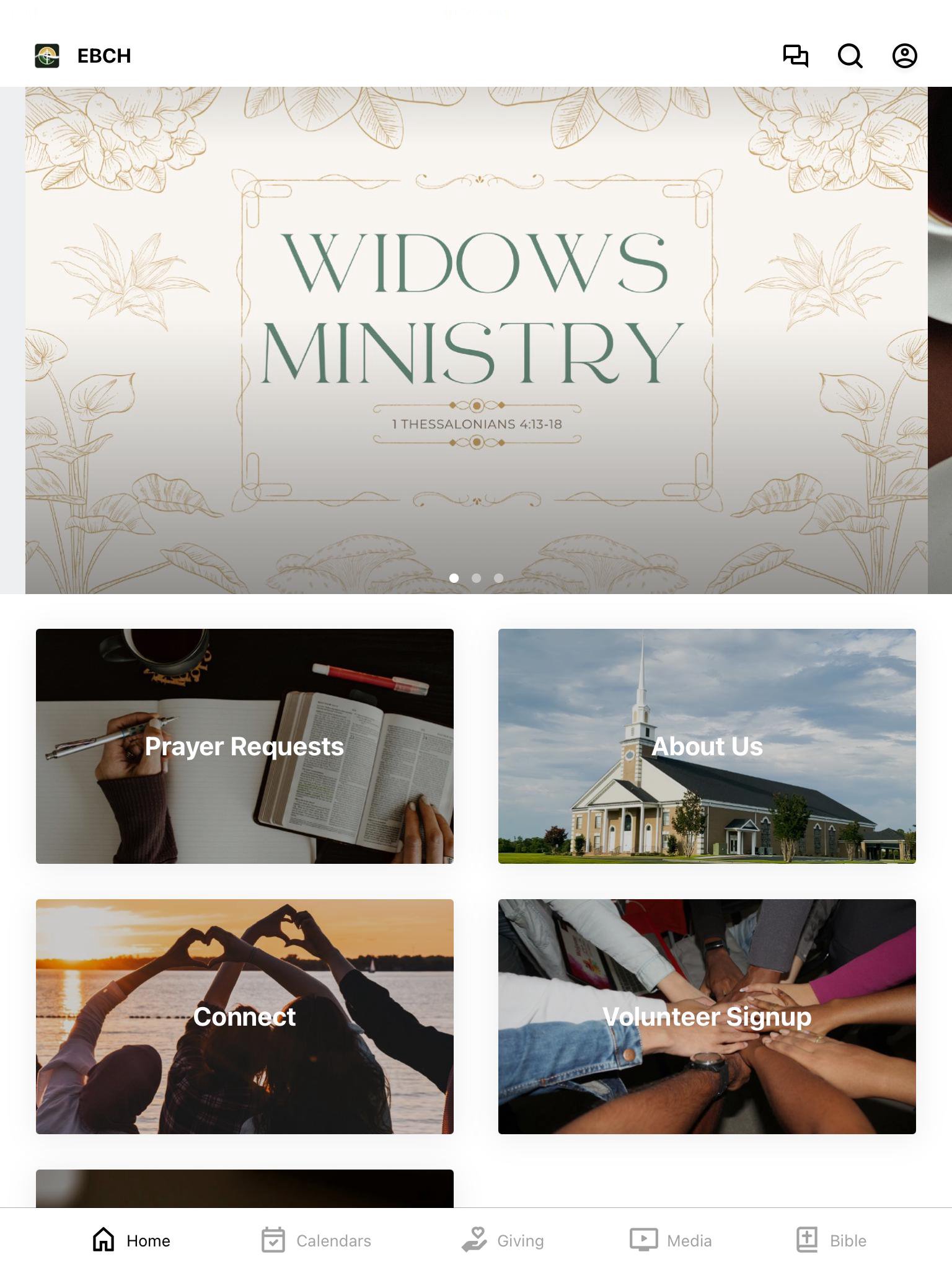Open the user profile icon

tap(904, 56)
